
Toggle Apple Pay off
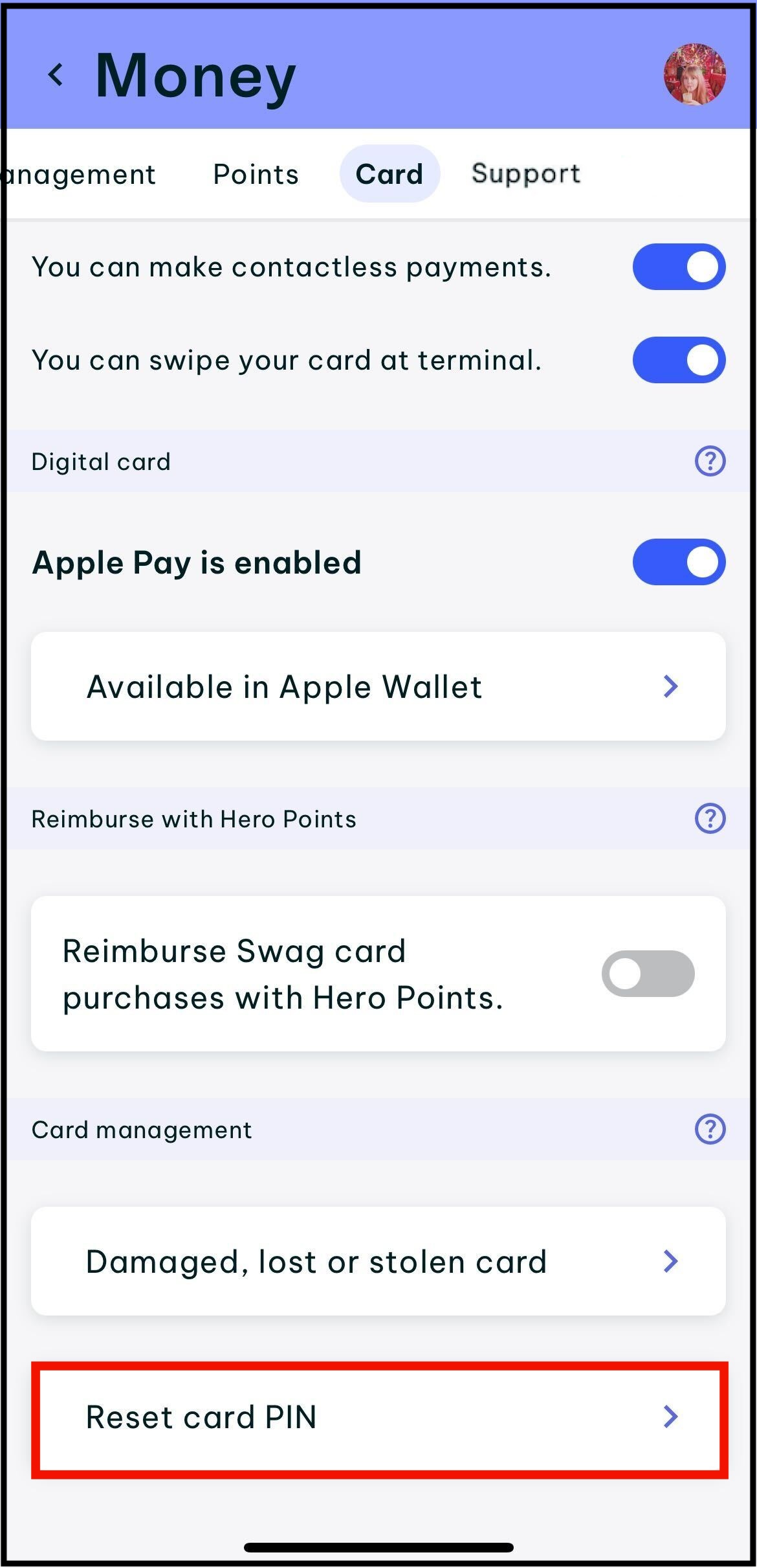[x=679, y=562]
